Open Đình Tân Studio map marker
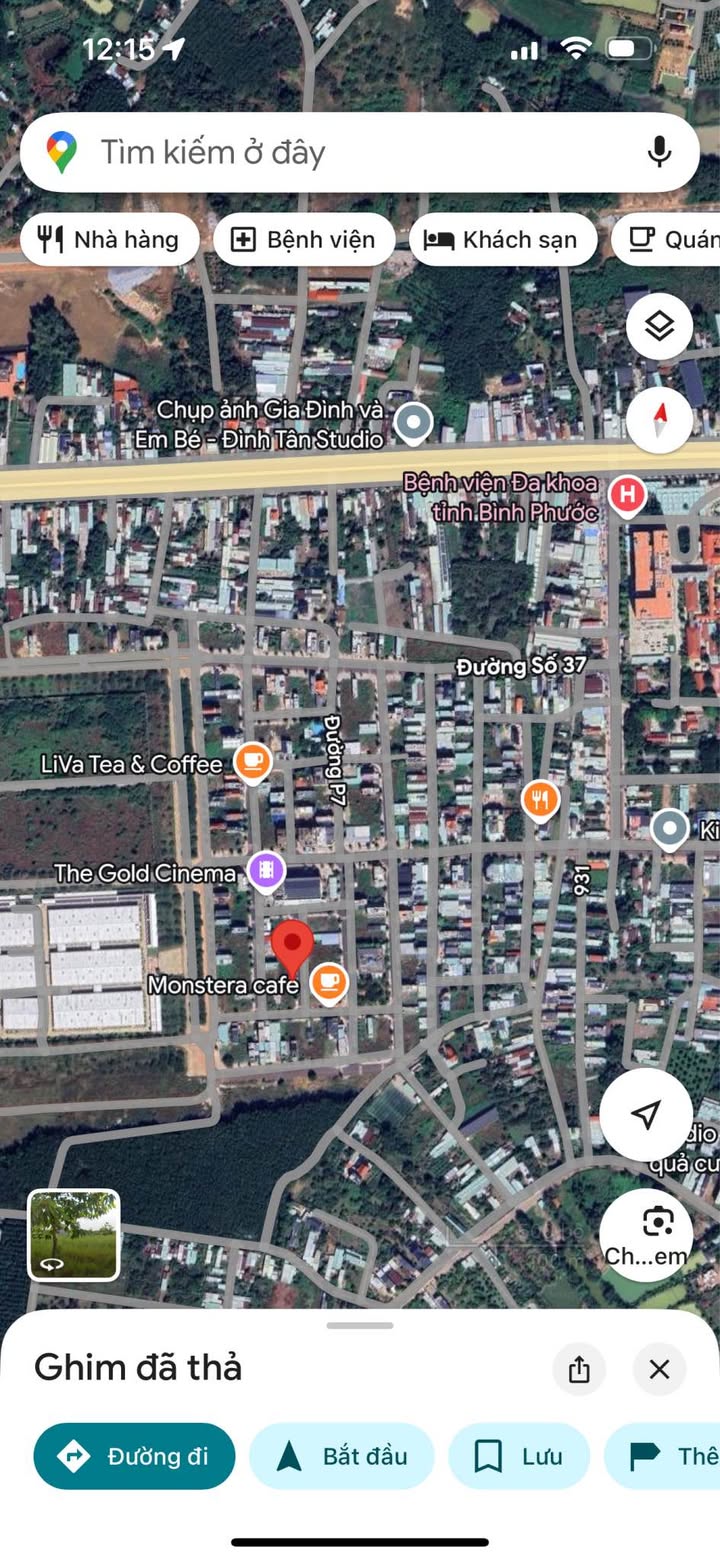 (x=413, y=424)
